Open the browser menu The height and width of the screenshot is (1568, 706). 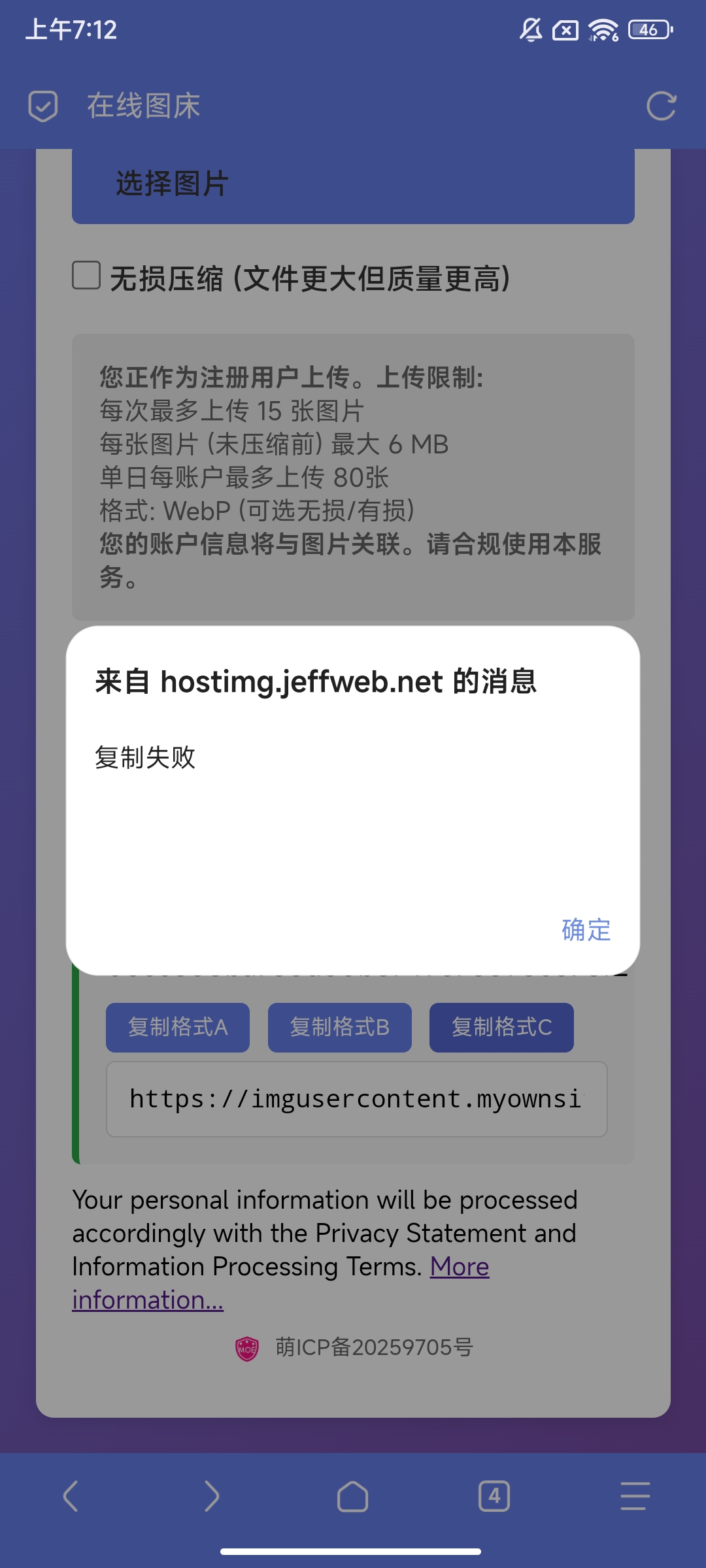(x=635, y=1496)
